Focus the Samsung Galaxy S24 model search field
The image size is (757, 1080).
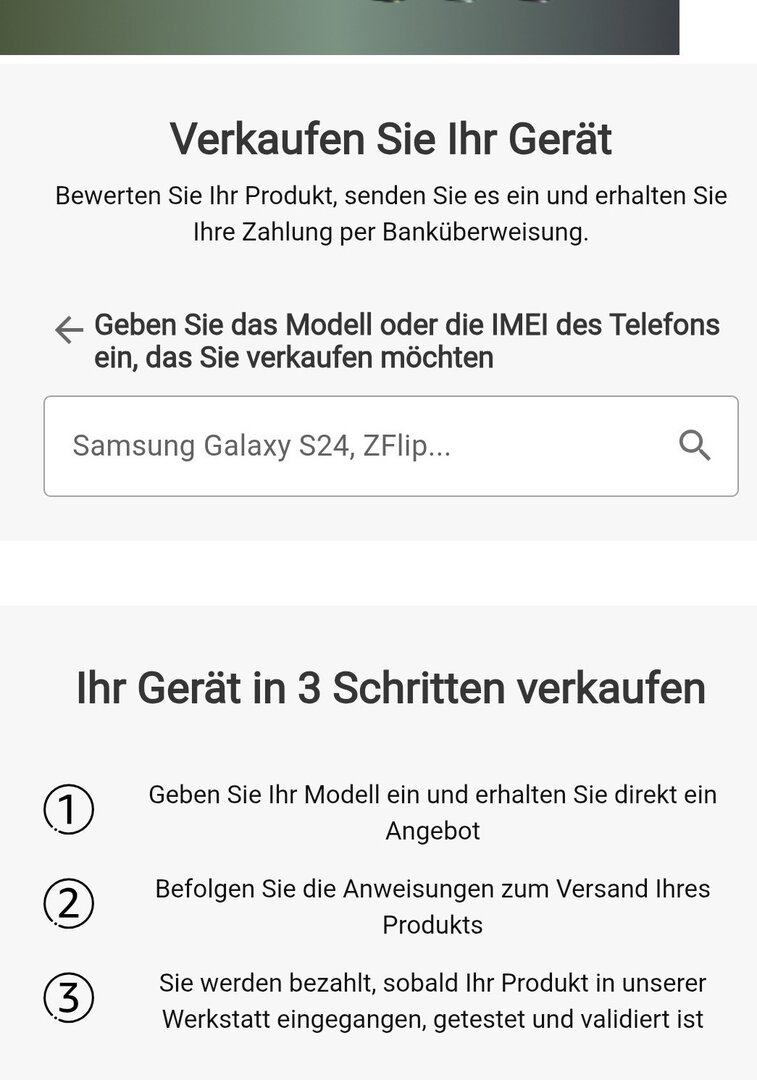[x=360, y=446]
